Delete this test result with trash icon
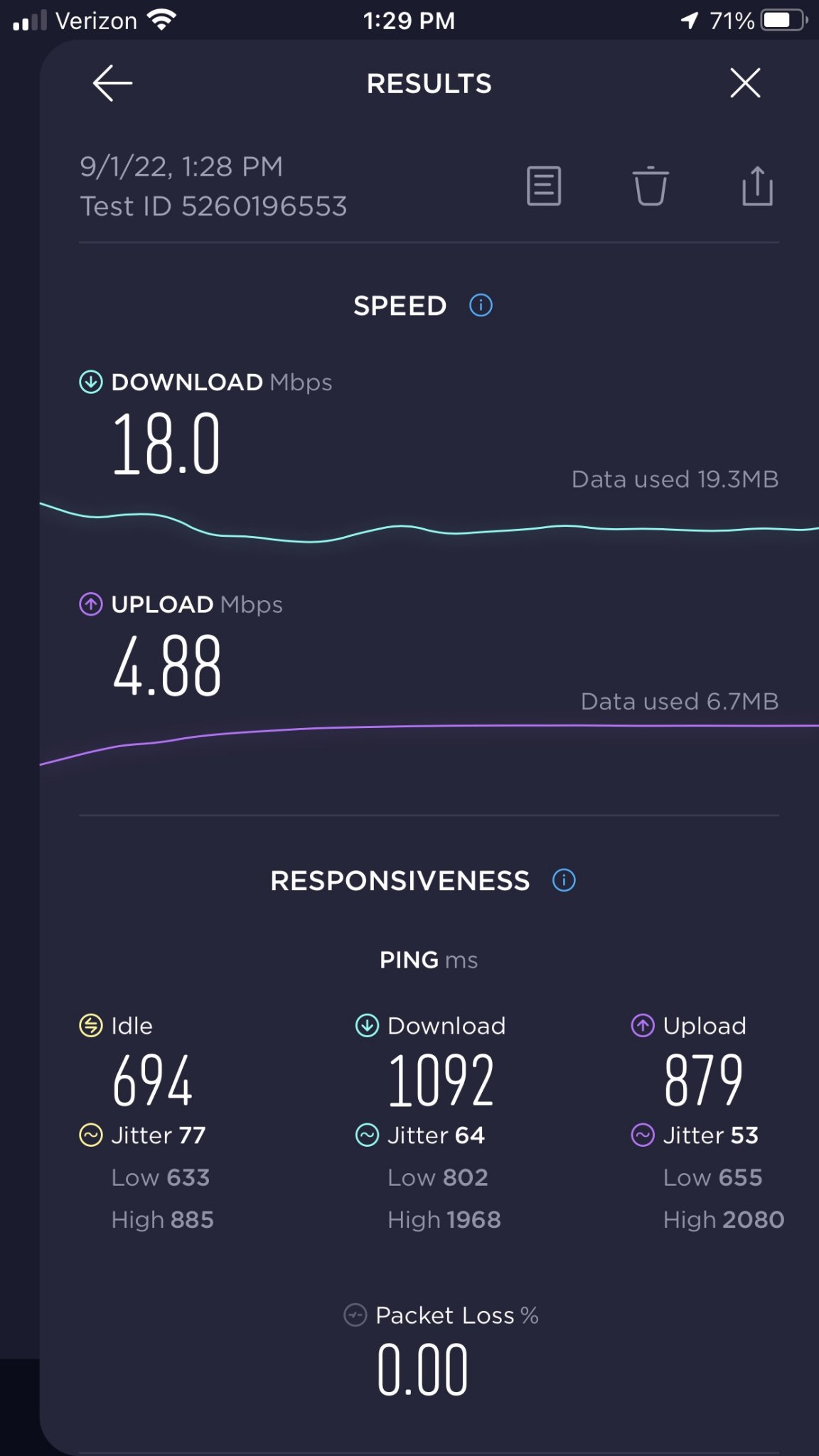The image size is (819, 1456). (x=651, y=186)
